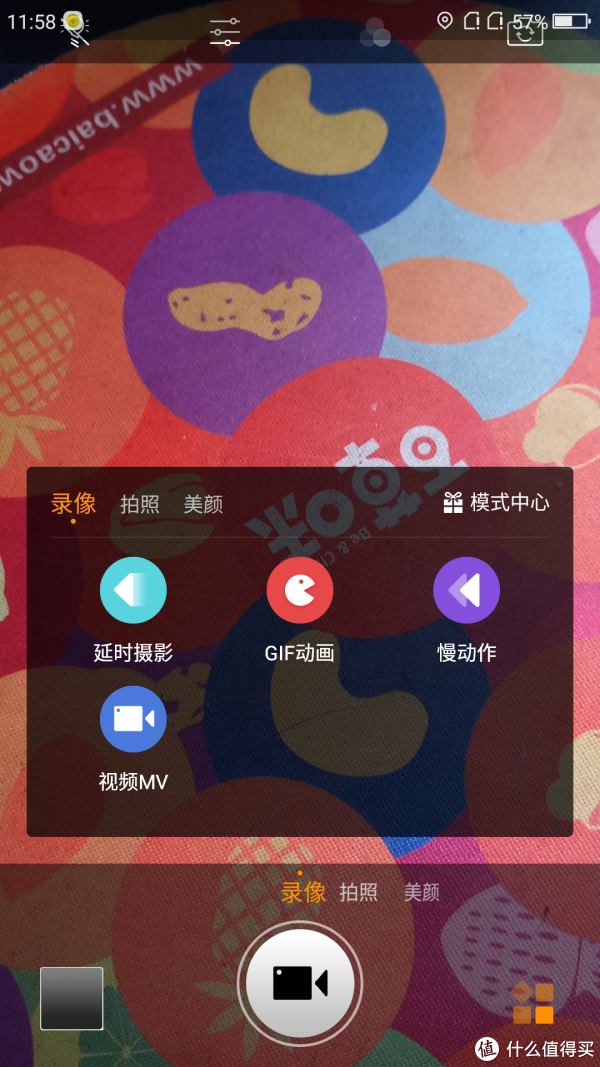This screenshot has height=1067, width=600.
Task: Open the color filters overlapping-circles icon
Action: [x=375, y=32]
